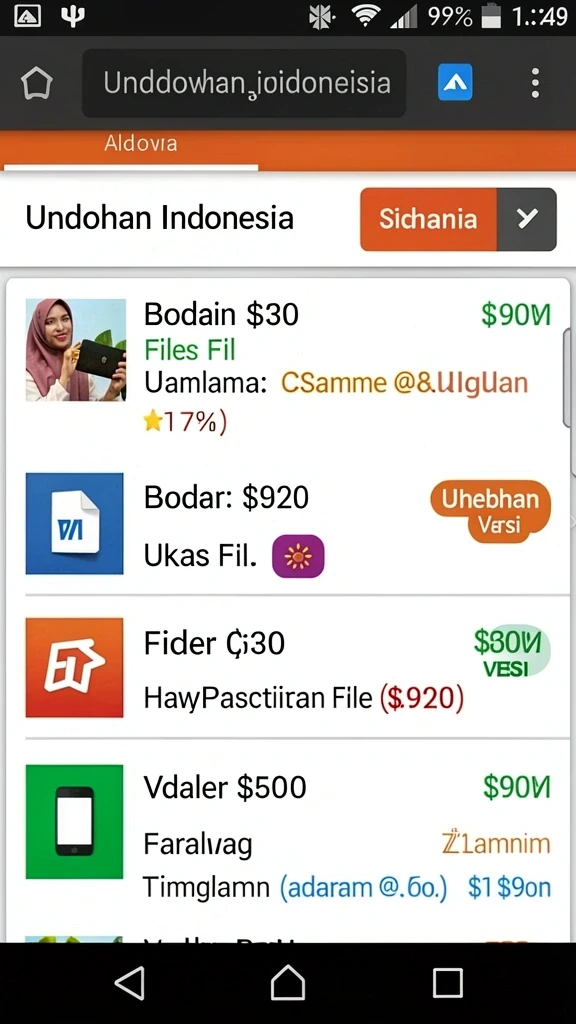
Task: Tap the browser home icon
Action: 37,84
